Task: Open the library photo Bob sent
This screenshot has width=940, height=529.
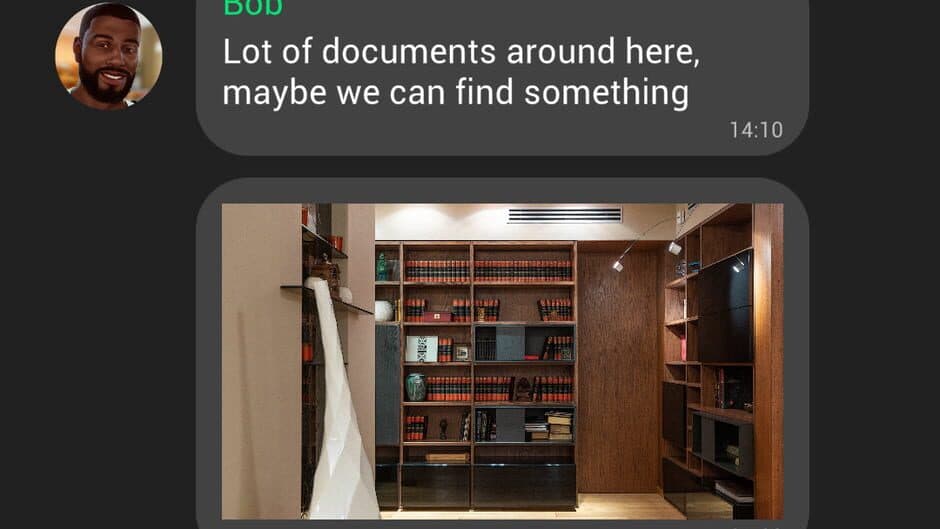Action: pos(502,361)
